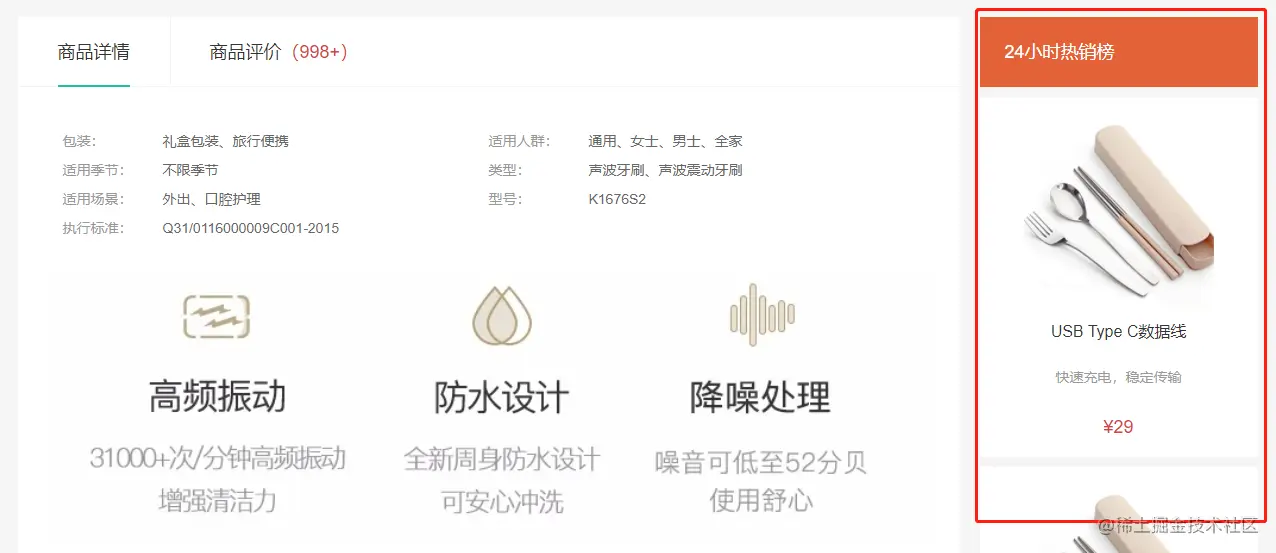Select the 商品详情 tab

click(x=94, y=52)
